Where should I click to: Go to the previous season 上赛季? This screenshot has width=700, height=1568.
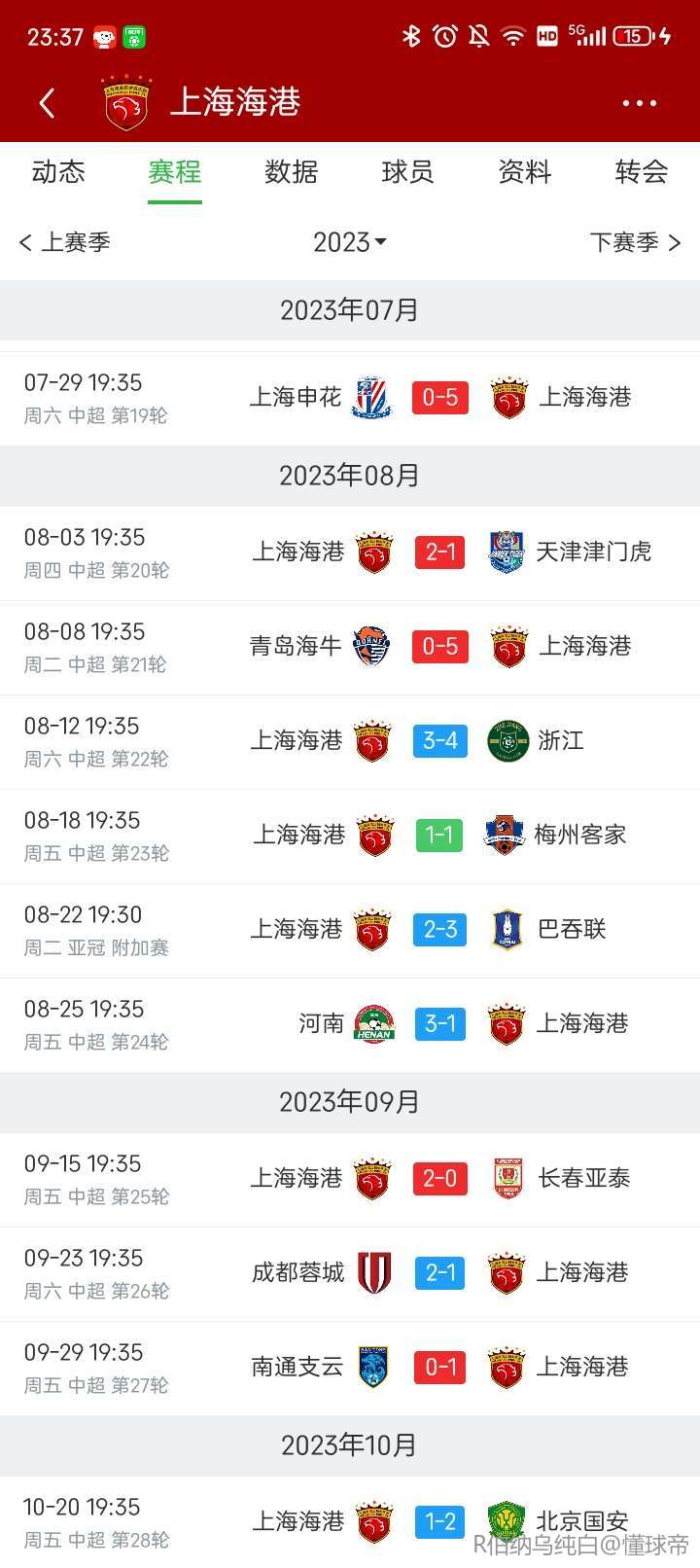click(64, 242)
